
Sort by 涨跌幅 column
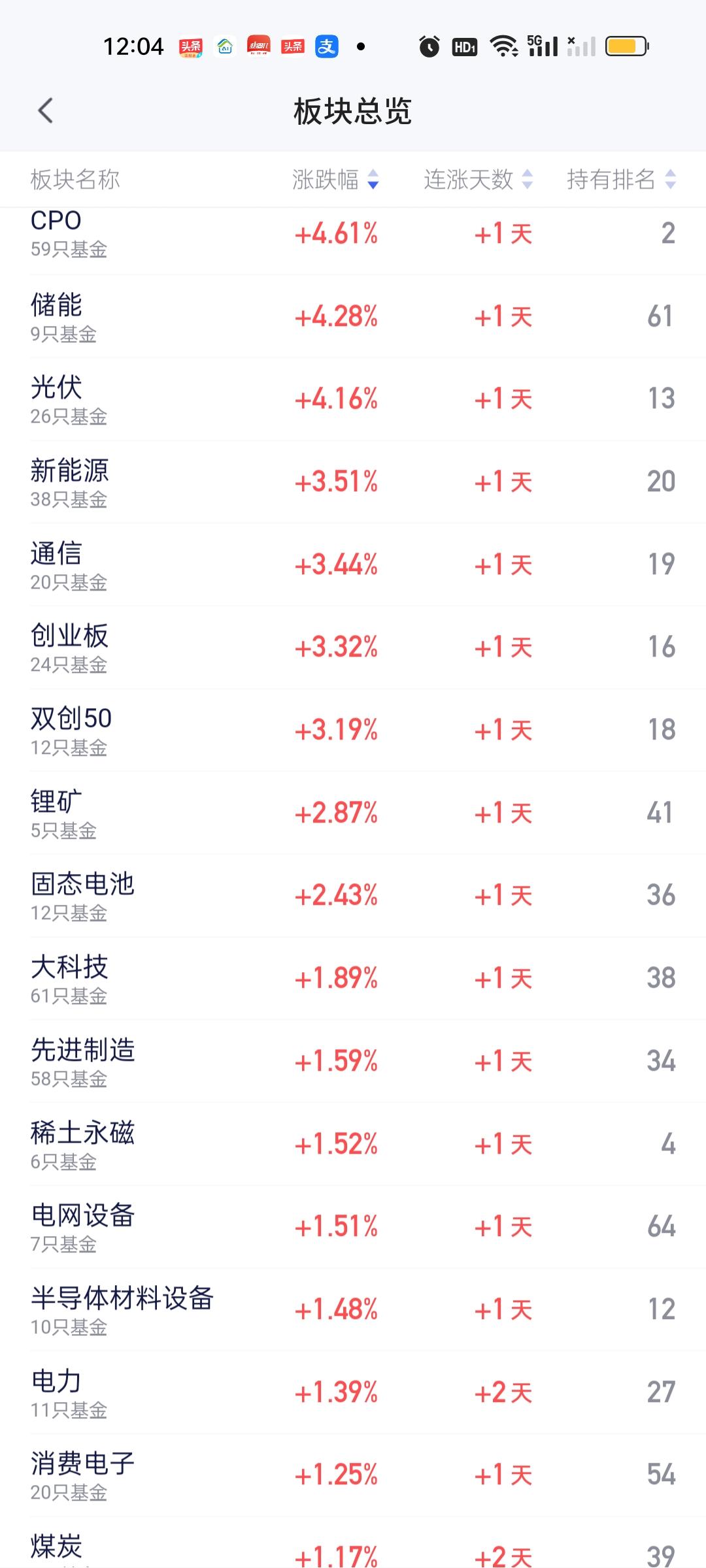pos(335,180)
